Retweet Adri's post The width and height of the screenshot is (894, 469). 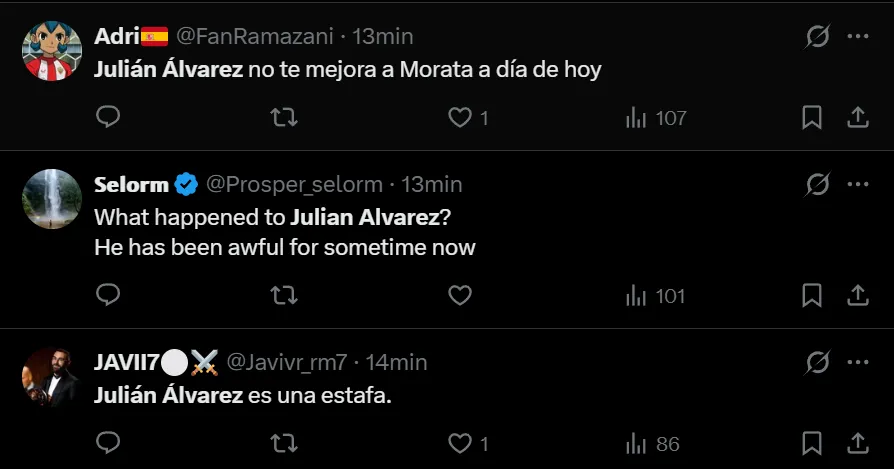[x=284, y=118]
